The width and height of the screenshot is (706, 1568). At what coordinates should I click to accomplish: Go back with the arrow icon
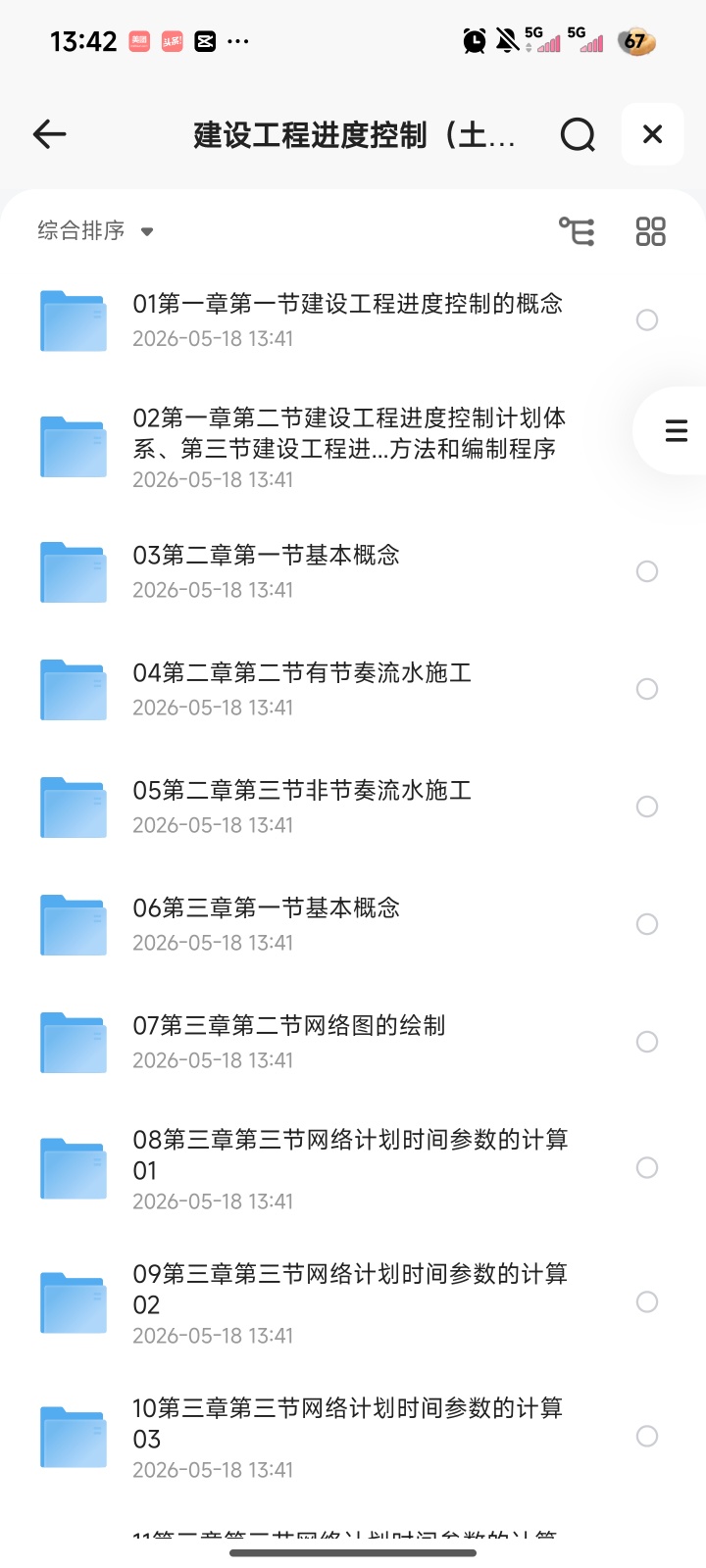49,134
